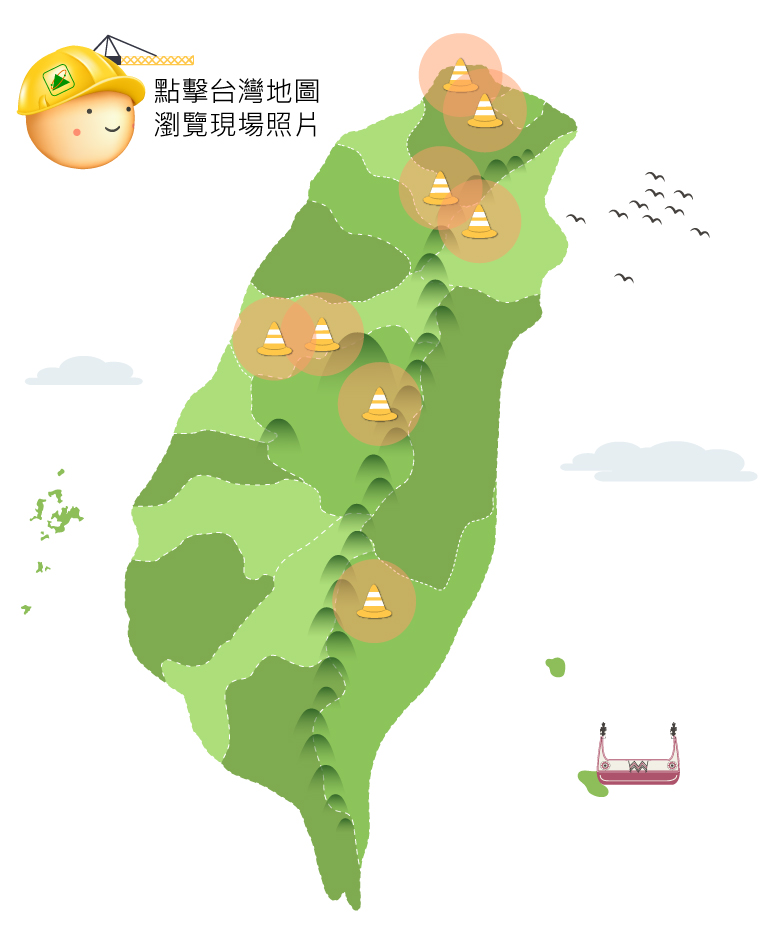View photos for the lone central-island cone
The height and width of the screenshot is (925, 768).
tap(379, 404)
